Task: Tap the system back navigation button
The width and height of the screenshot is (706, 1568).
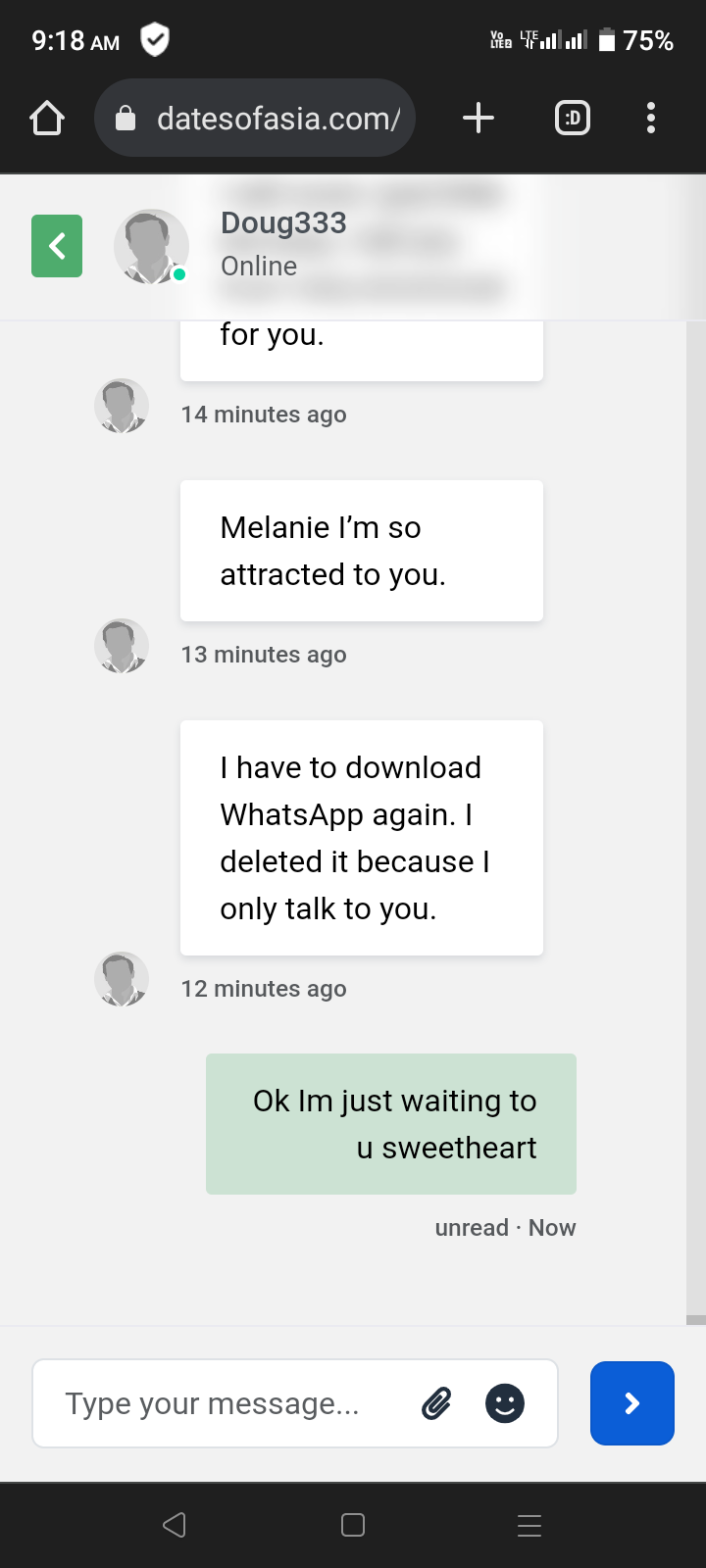Action: (175, 1525)
